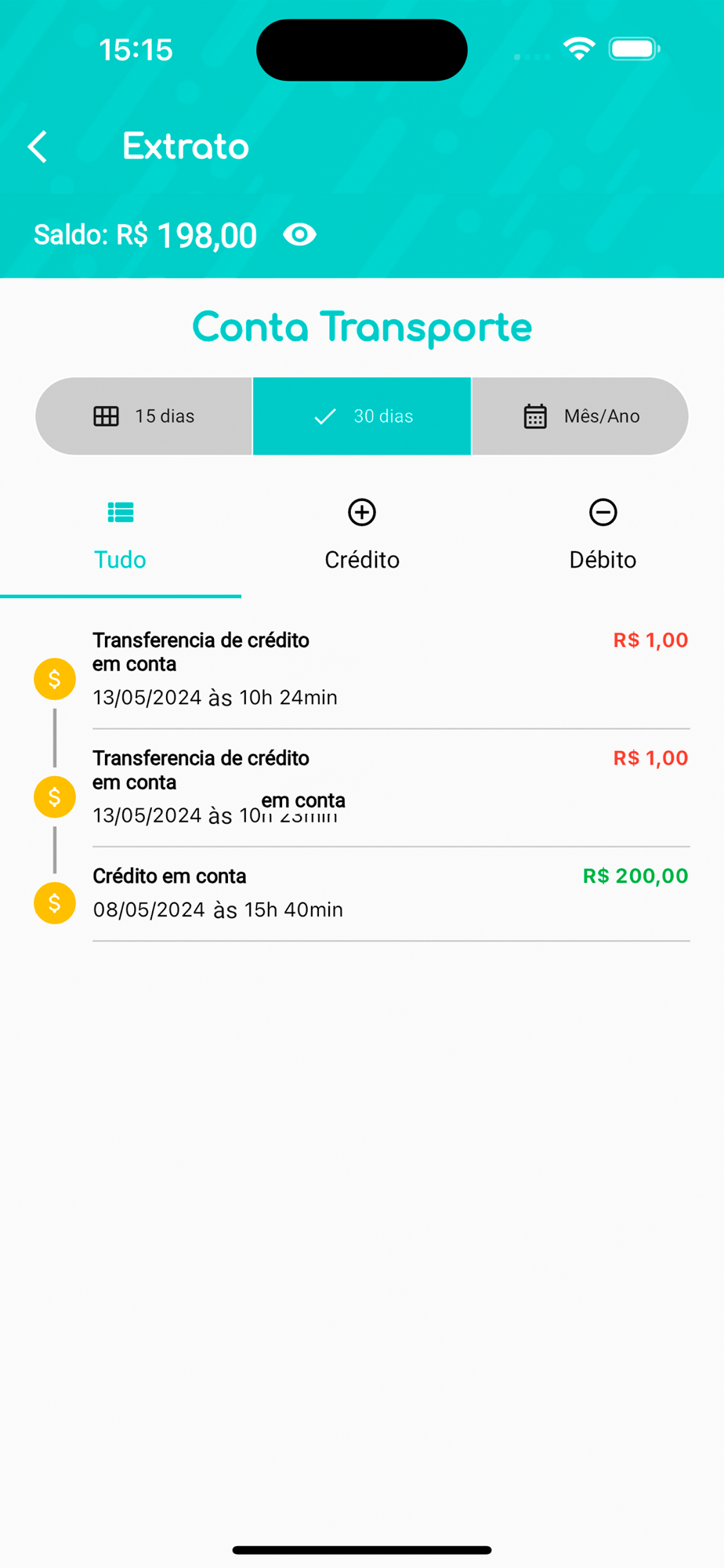Select the 30 dias period filter
The height and width of the screenshot is (1568, 724).
(x=362, y=416)
